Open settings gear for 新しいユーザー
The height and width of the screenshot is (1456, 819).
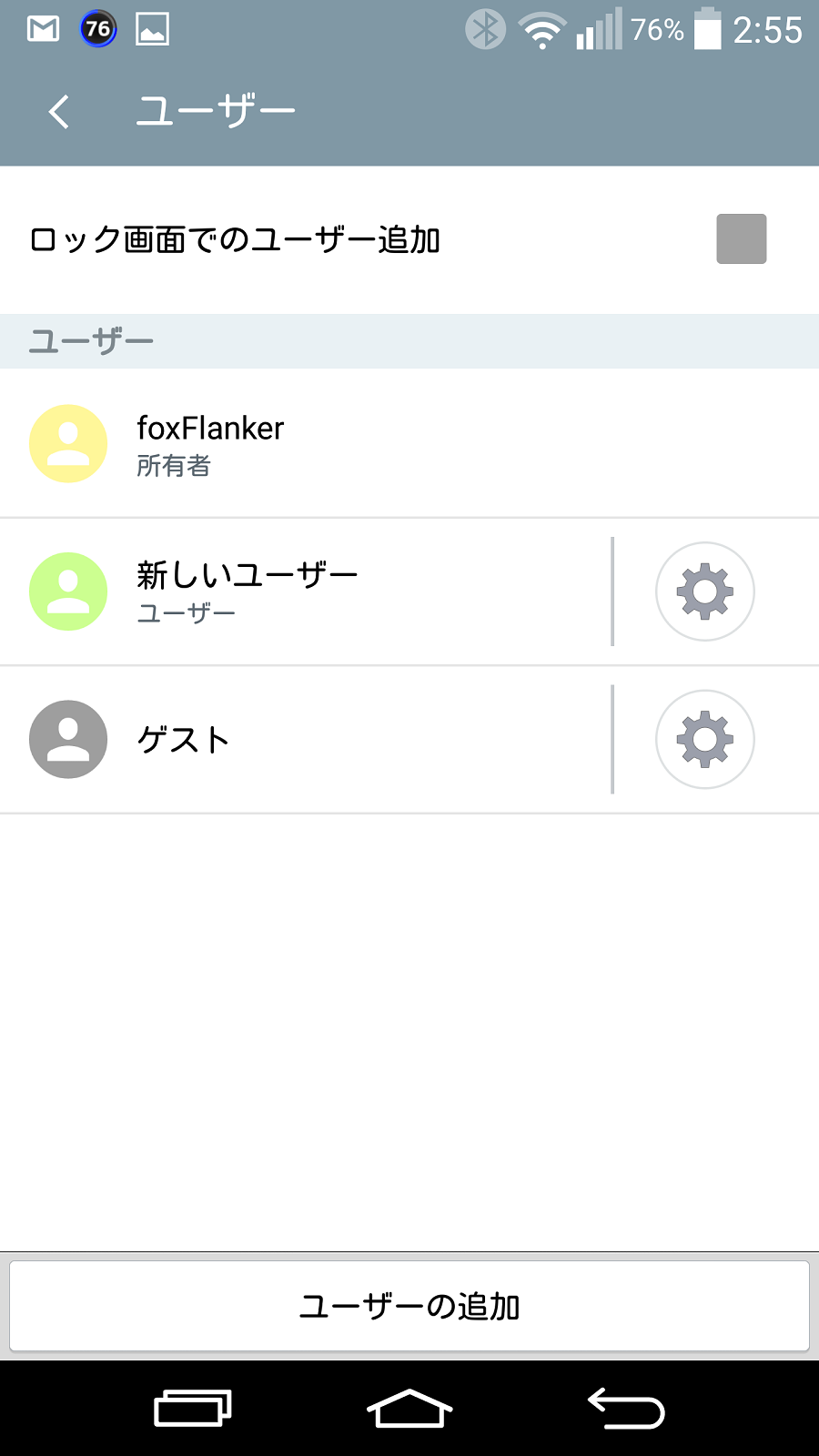pos(704,591)
